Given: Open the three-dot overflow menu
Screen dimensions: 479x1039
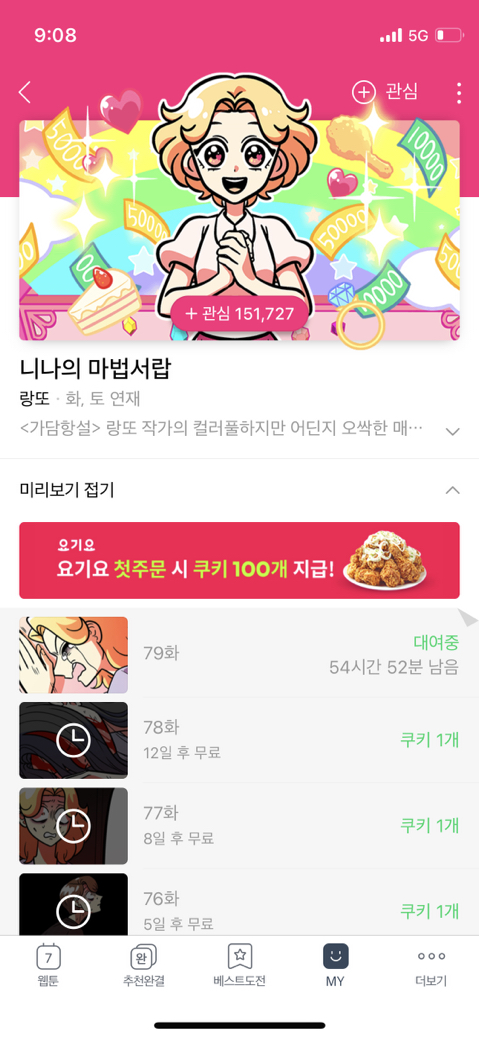Looking at the screenshot, I should 458,92.
